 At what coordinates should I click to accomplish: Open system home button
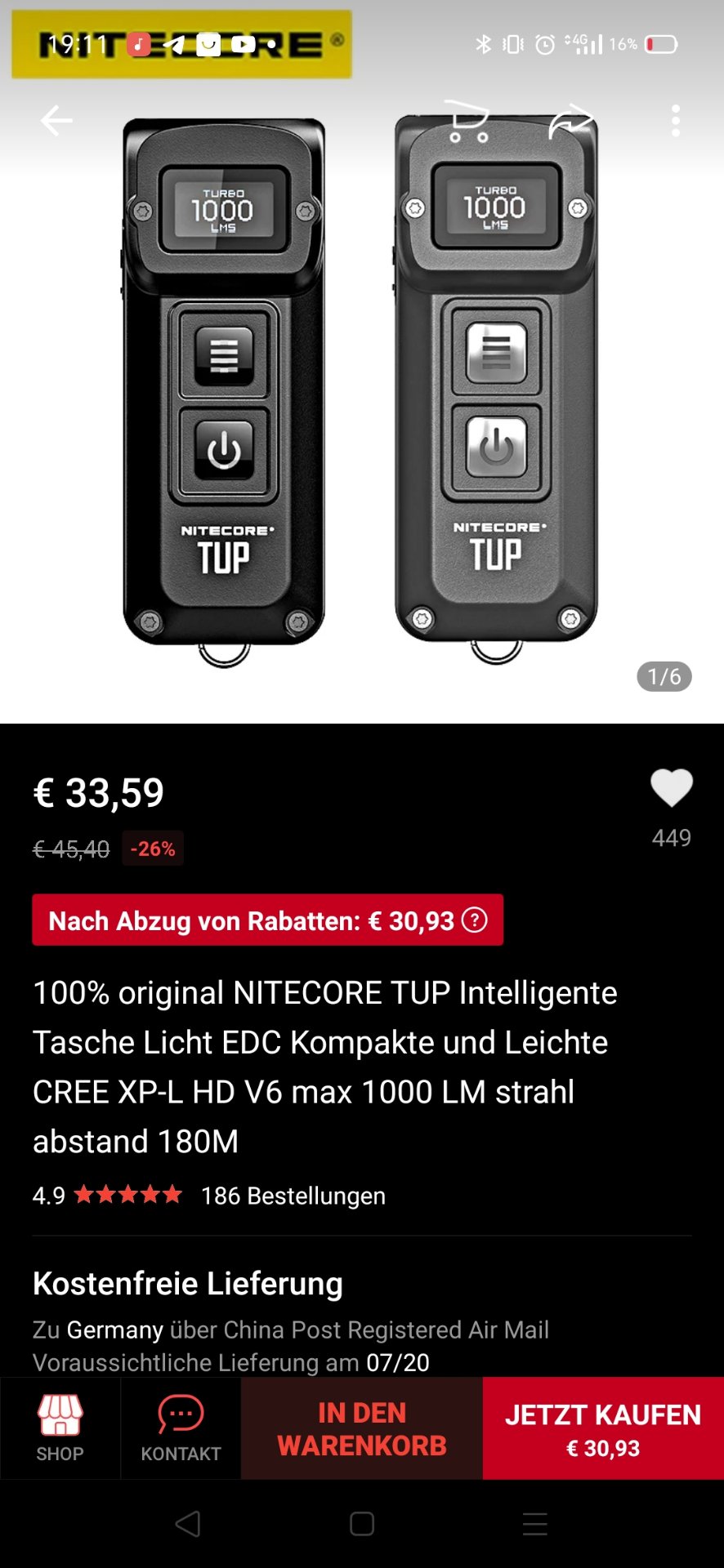pyautogui.click(x=362, y=1524)
